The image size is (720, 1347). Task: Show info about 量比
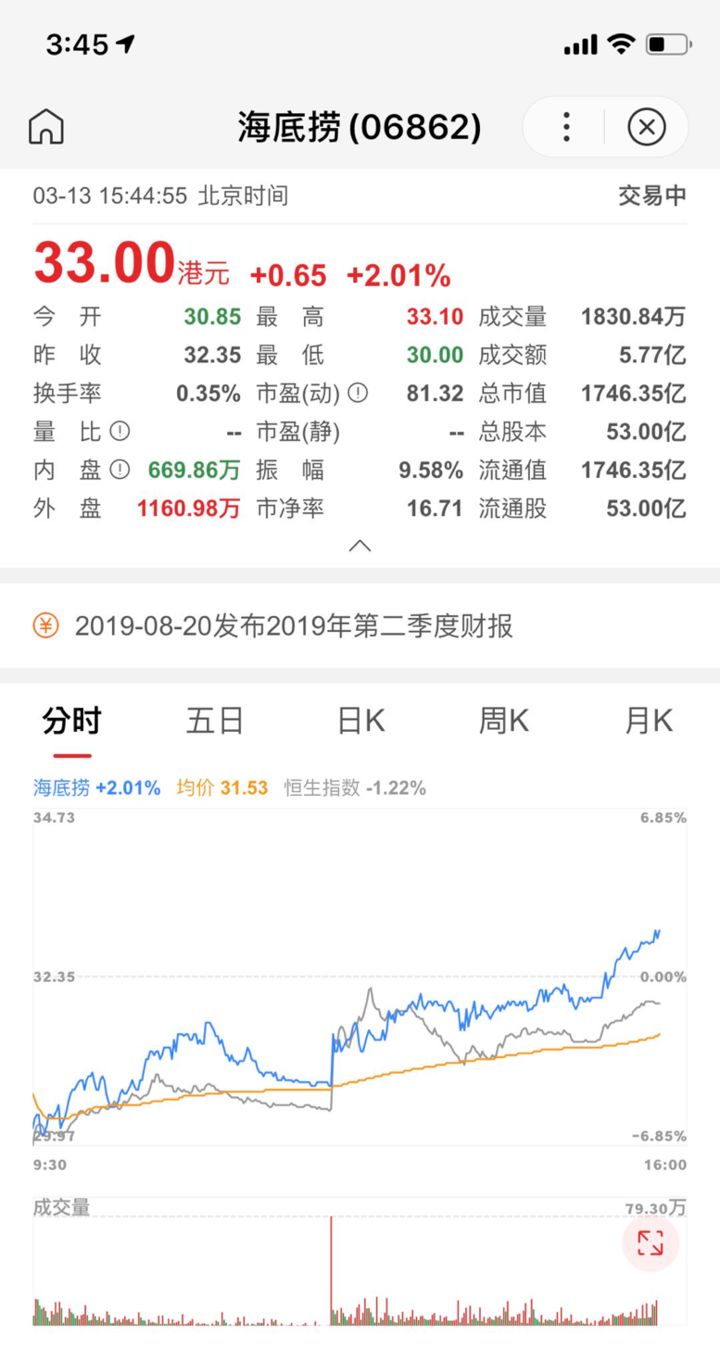coord(121,432)
